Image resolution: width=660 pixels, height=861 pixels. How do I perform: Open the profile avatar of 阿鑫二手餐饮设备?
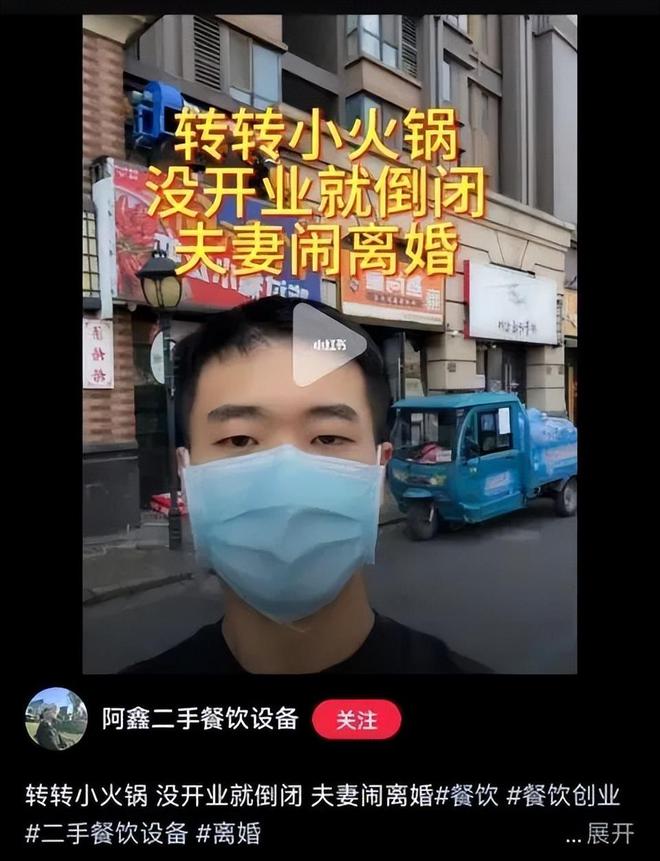[56, 718]
